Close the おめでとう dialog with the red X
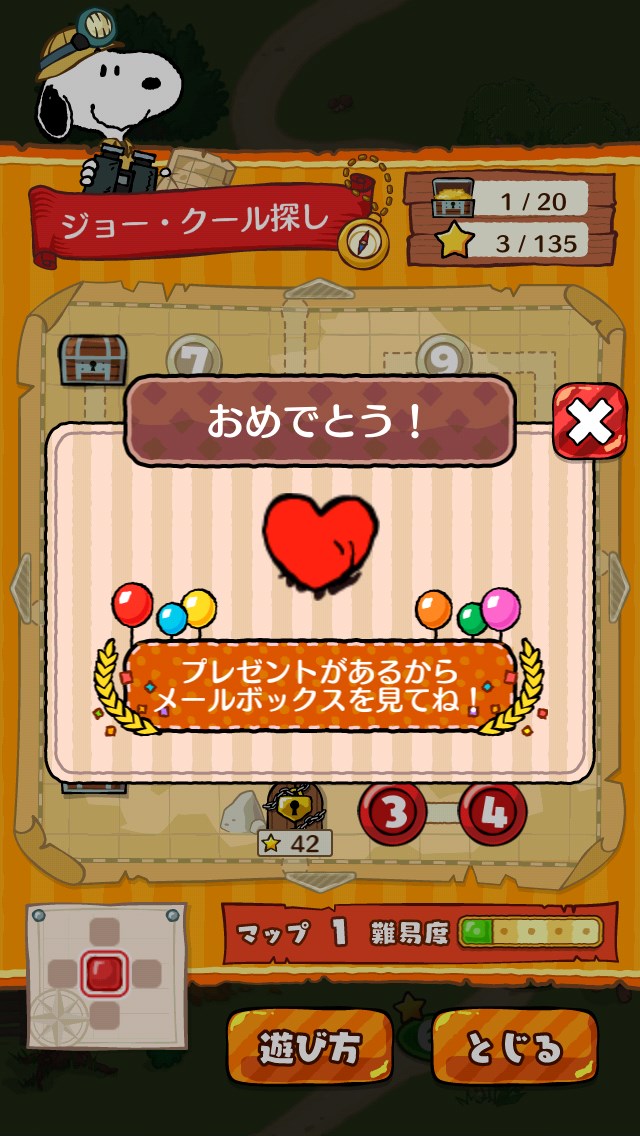640x1136 pixels. coord(590,425)
